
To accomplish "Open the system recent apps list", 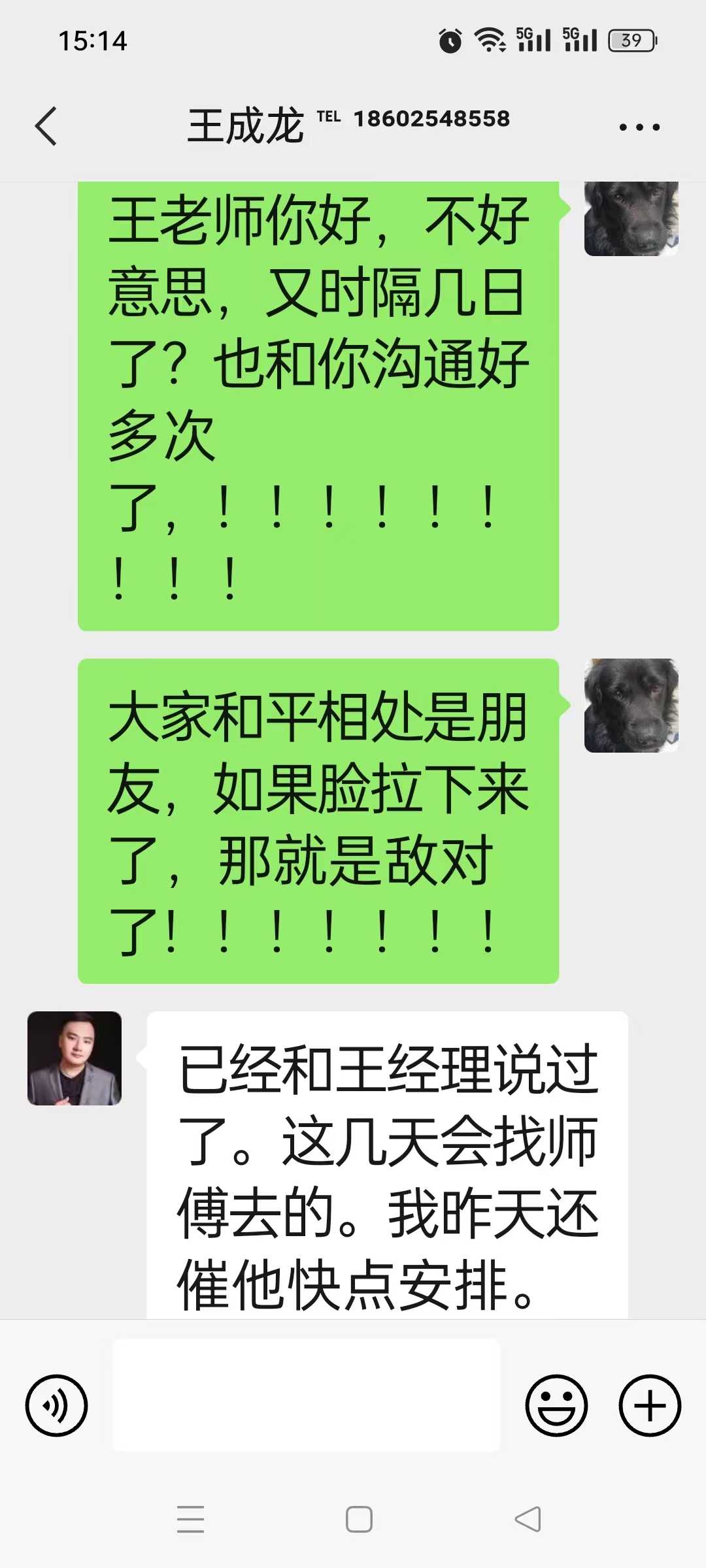I will [190, 1519].
